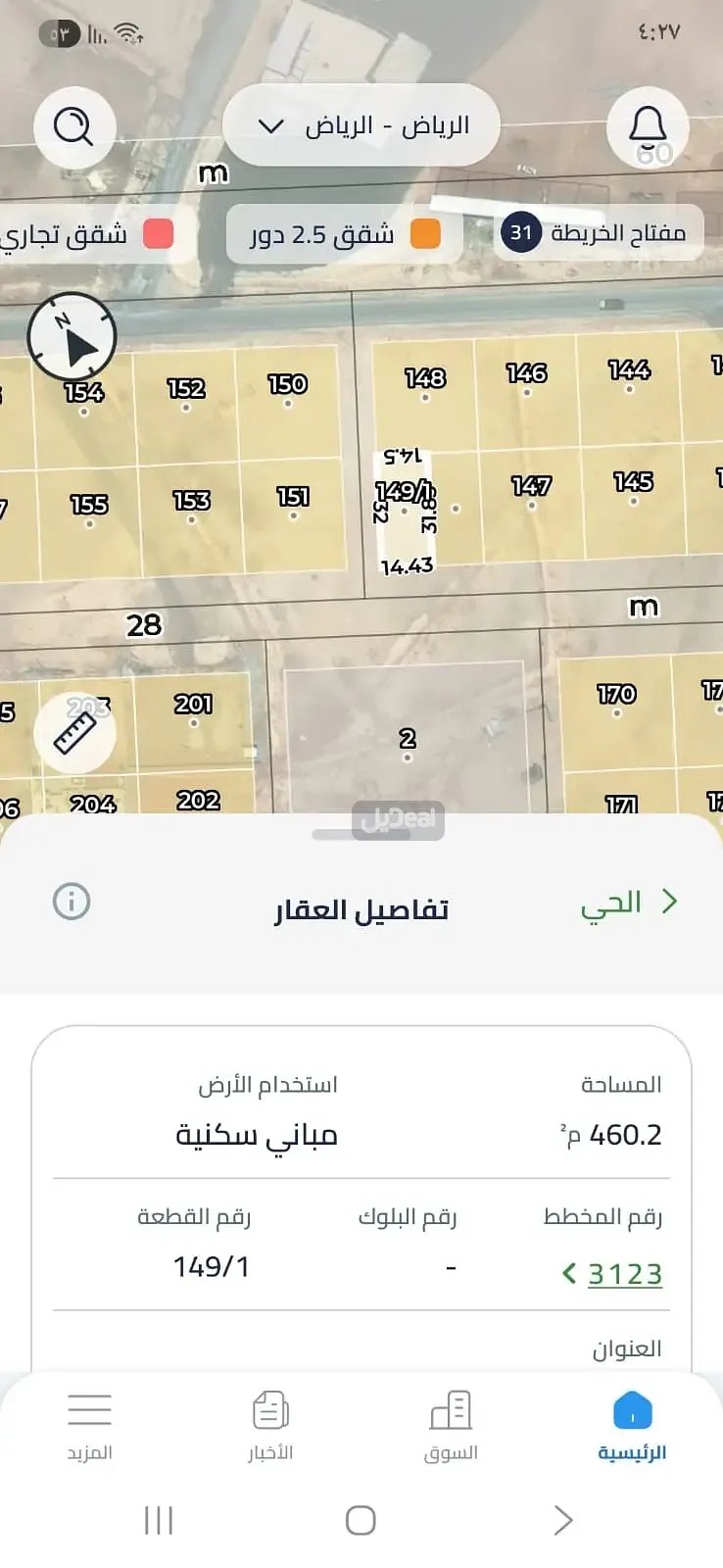Tap the system home button

(x=361, y=1520)
